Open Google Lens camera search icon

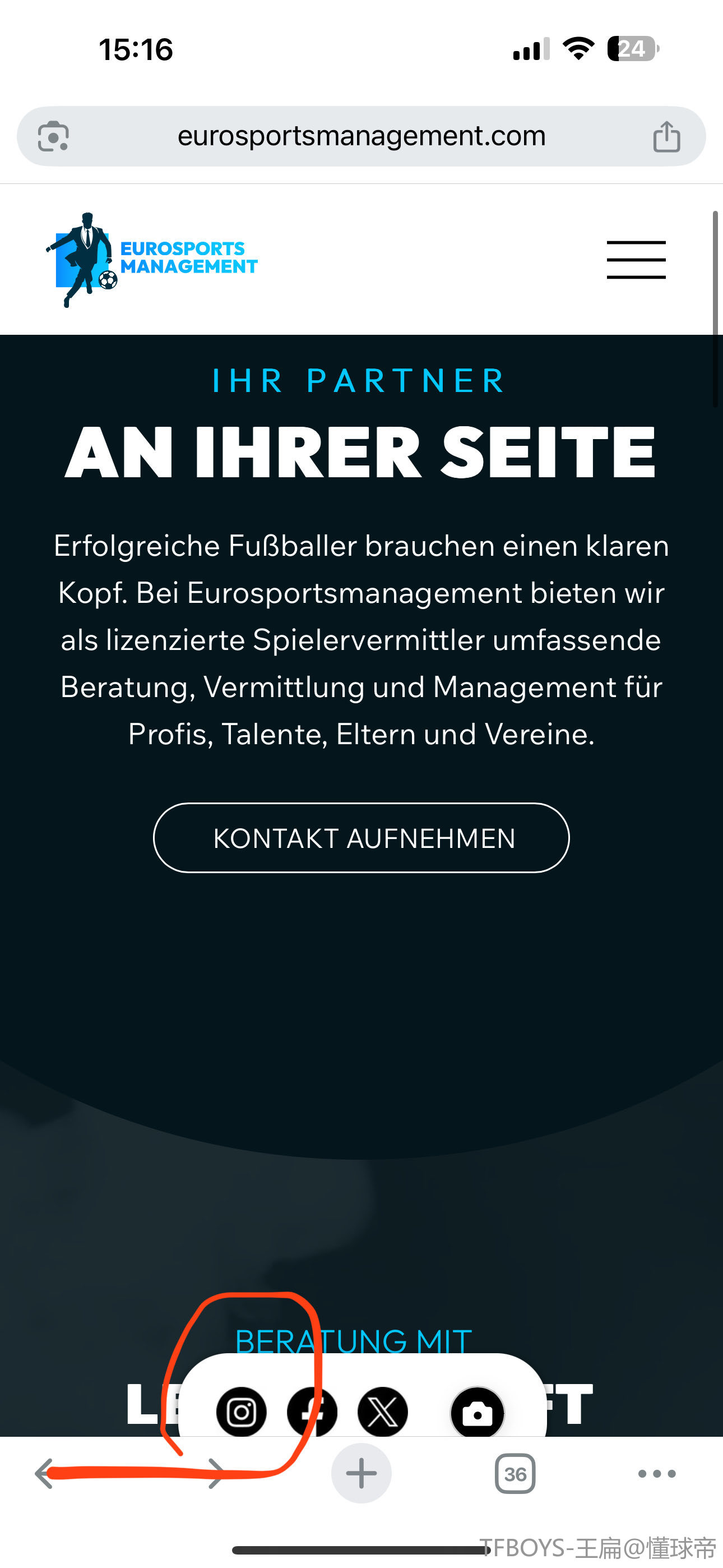click(x=53, y=136)
